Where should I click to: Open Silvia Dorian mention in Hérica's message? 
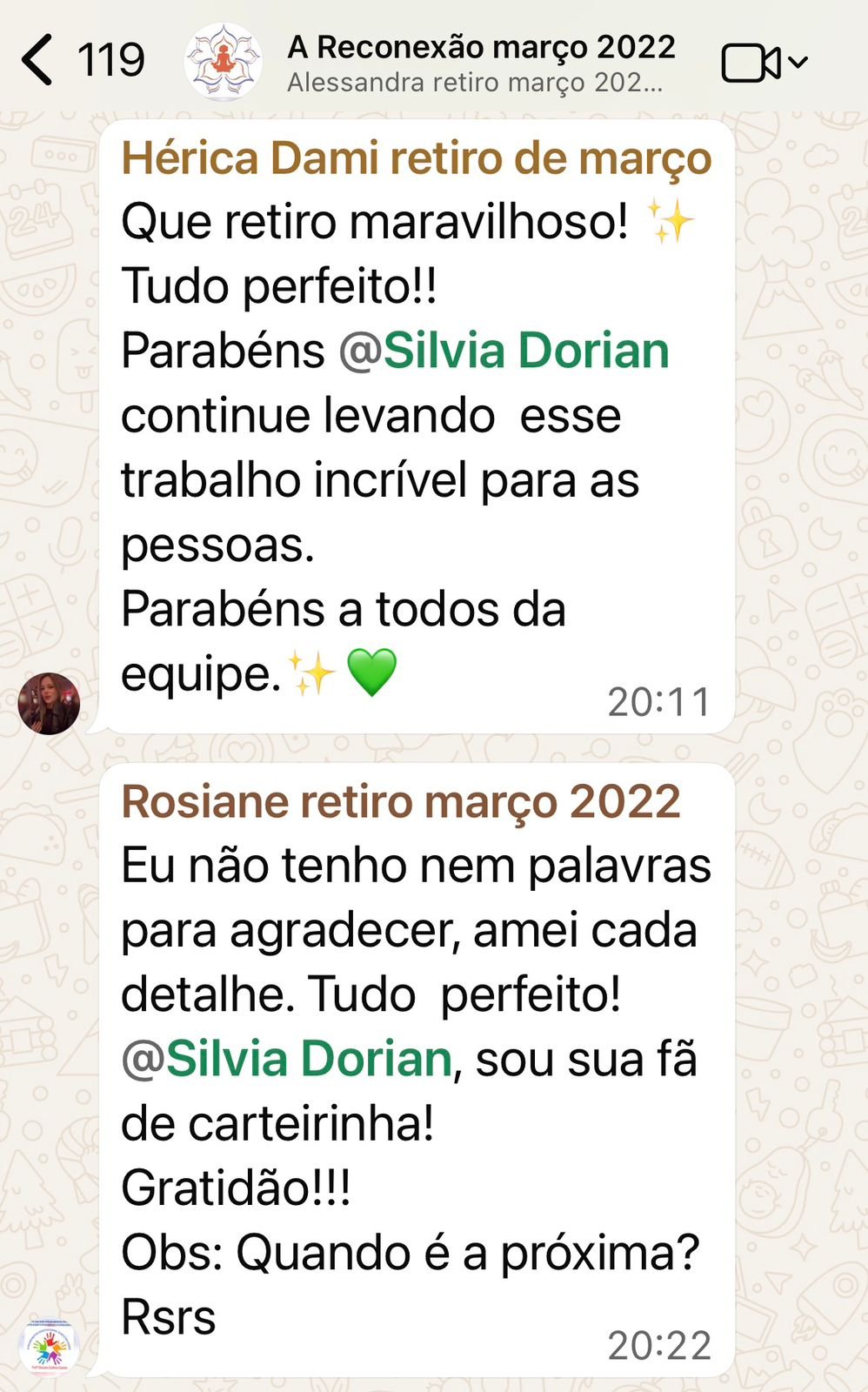504,351
